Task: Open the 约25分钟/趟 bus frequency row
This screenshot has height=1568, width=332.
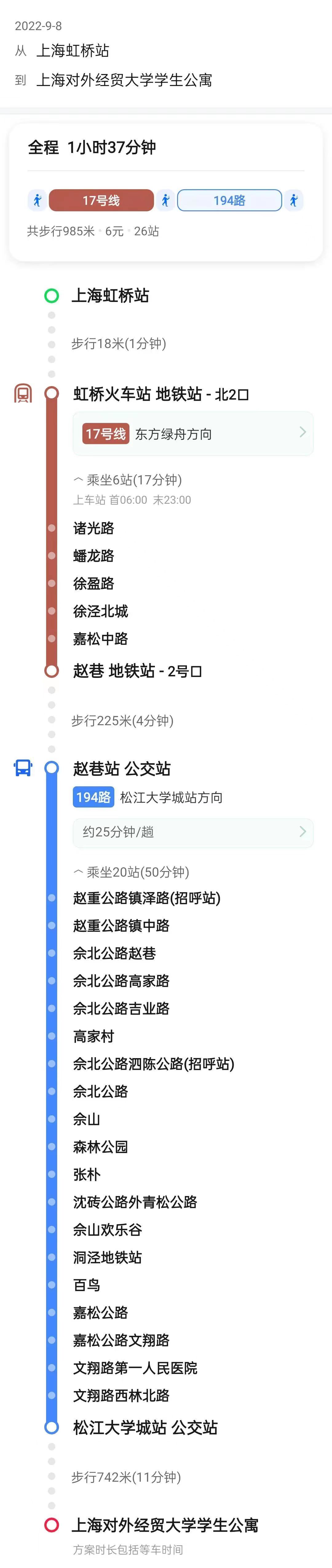Action: pos(192,831)
